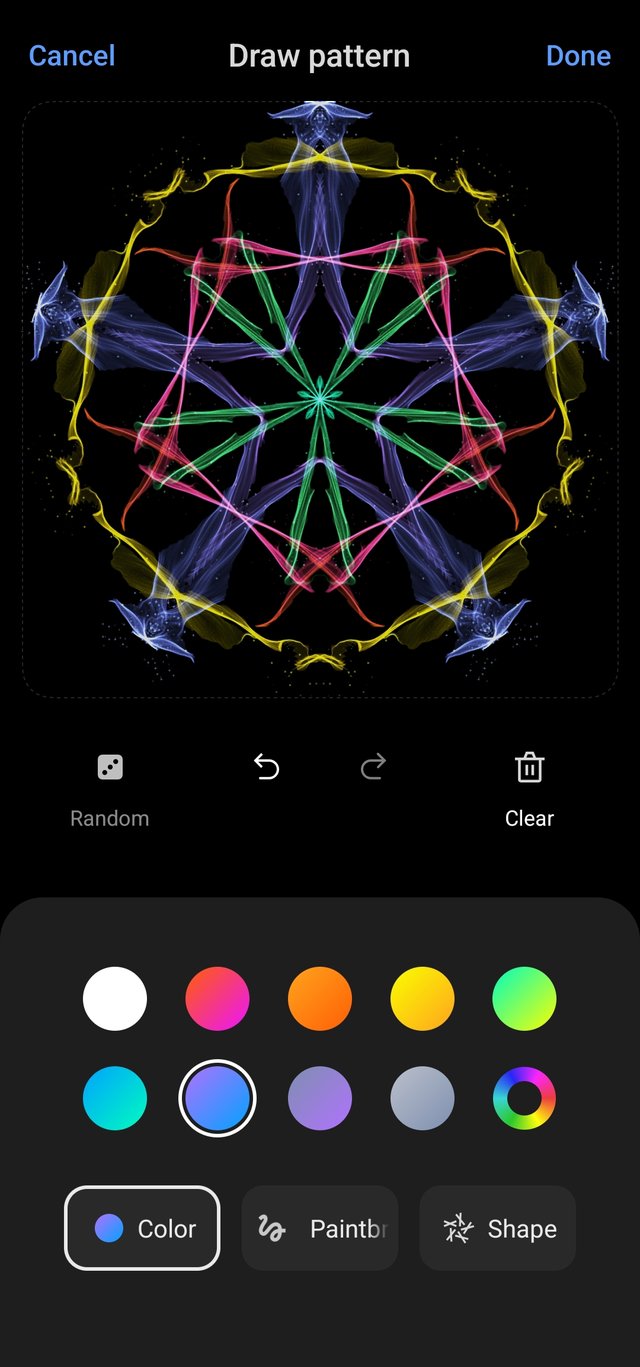The height and width of the screenshot is (1367, 640).
Task: Open the Shape options tab
Action: click(x=498, y=1228)
